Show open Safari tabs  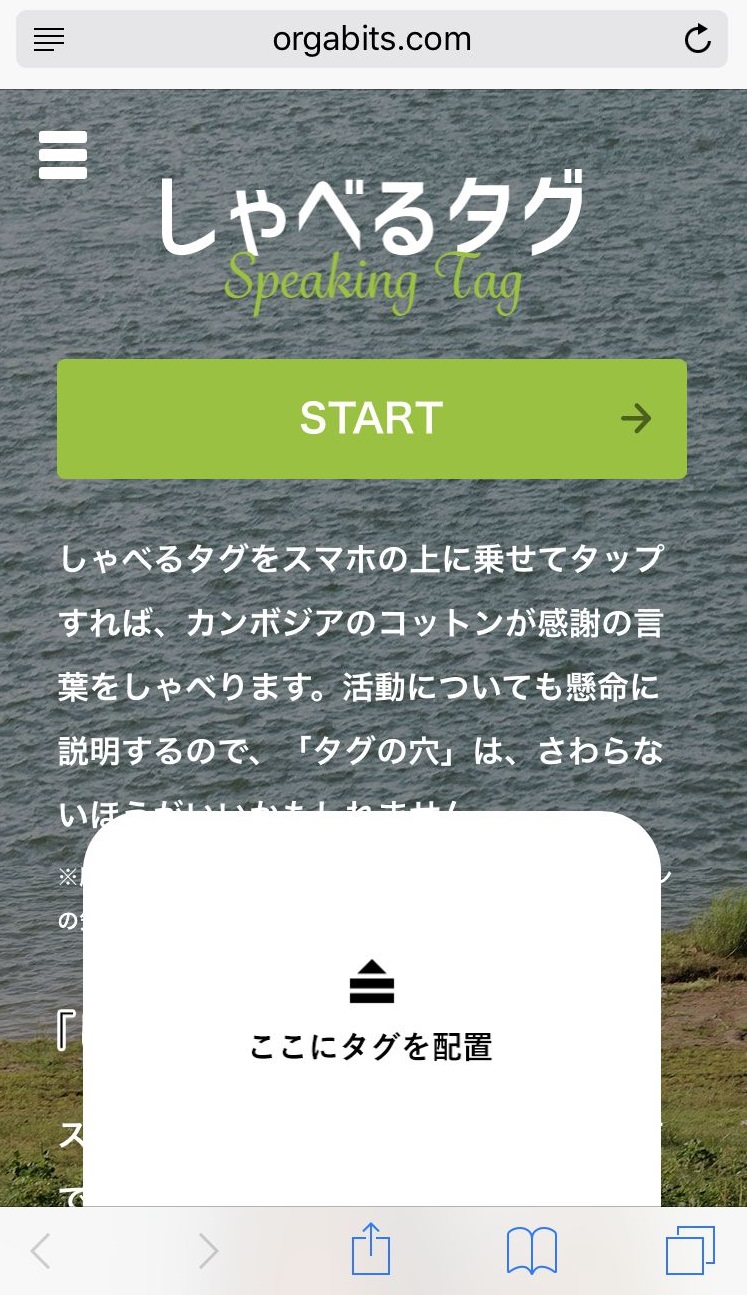pyautogui.click(x=691, y=1250)
